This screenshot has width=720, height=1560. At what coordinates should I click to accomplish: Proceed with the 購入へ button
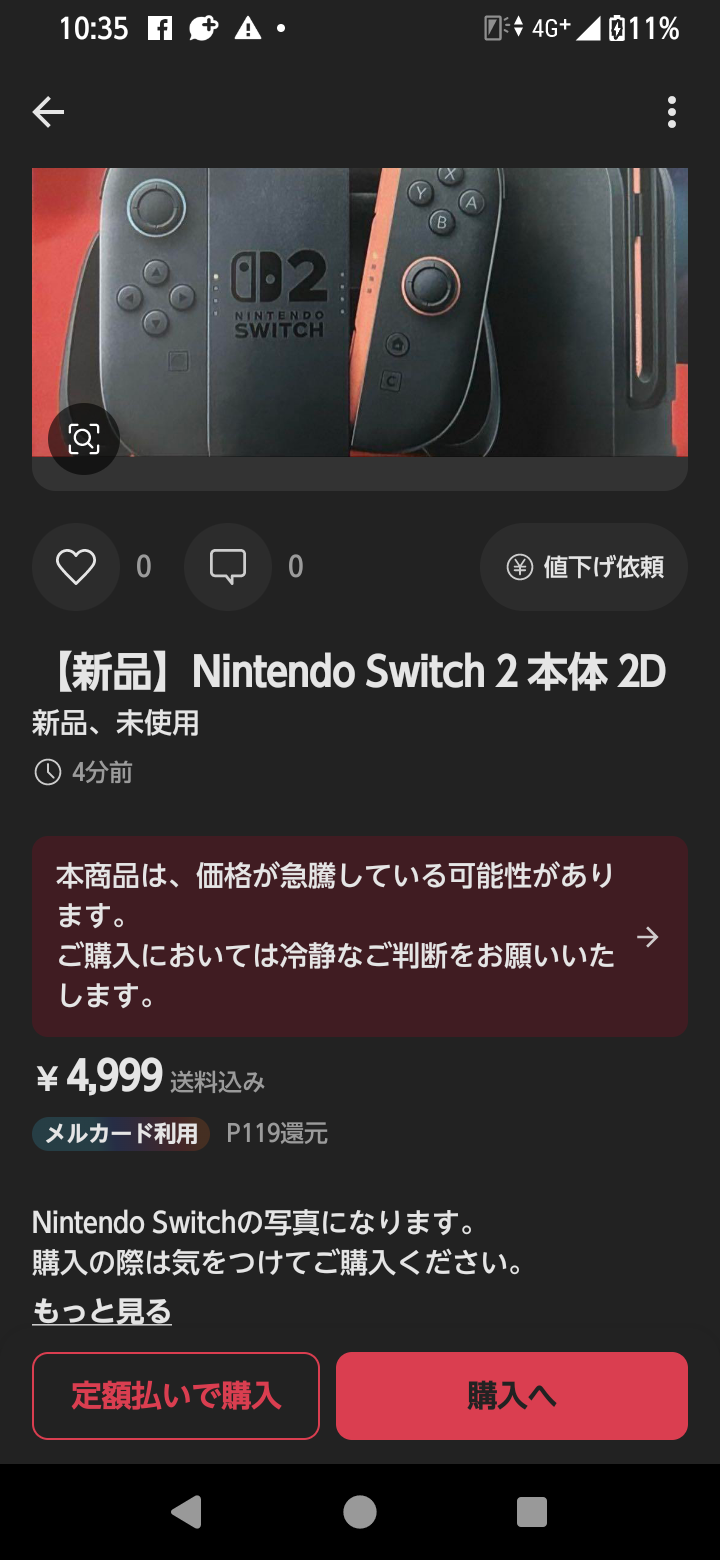coord(512,1396)
